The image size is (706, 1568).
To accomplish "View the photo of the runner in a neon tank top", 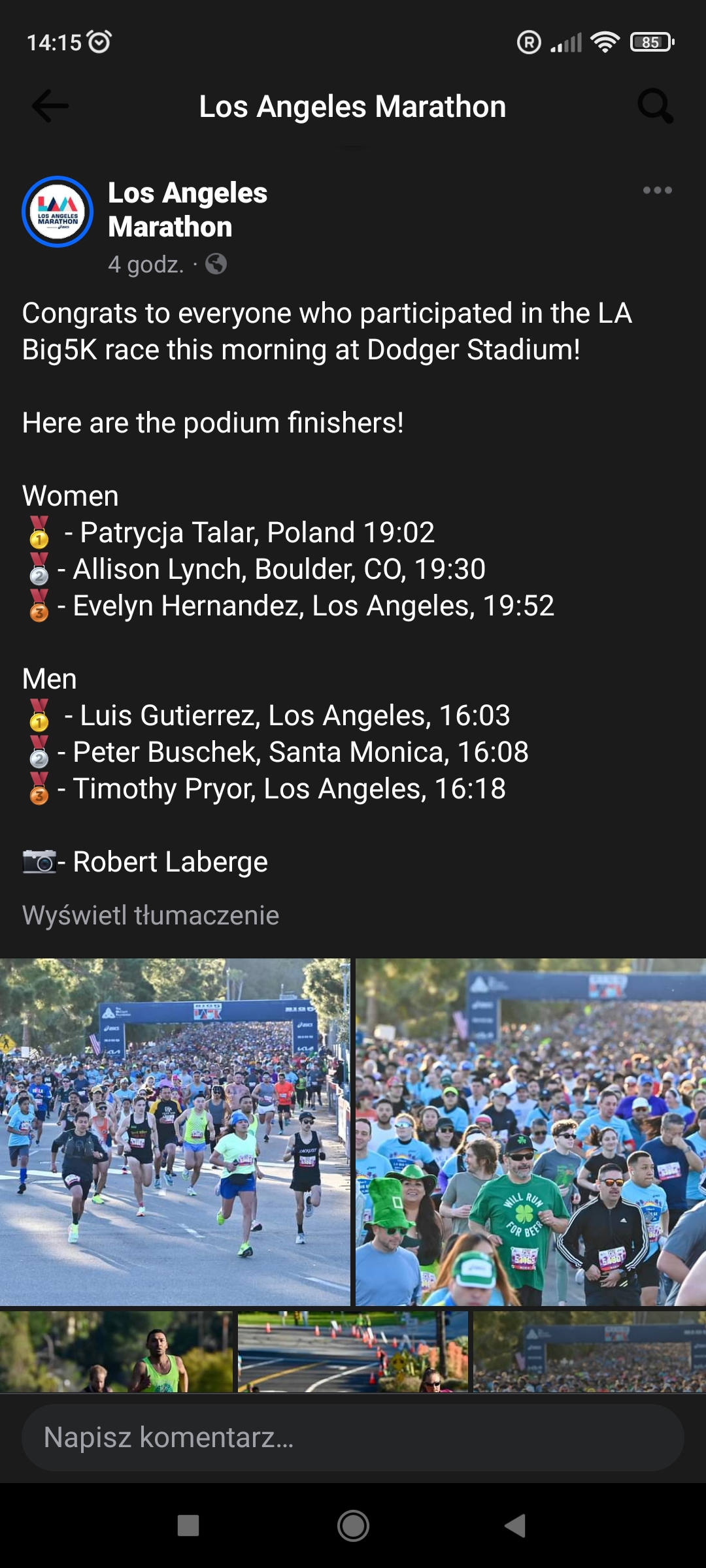I will [x=116, y=1351].
